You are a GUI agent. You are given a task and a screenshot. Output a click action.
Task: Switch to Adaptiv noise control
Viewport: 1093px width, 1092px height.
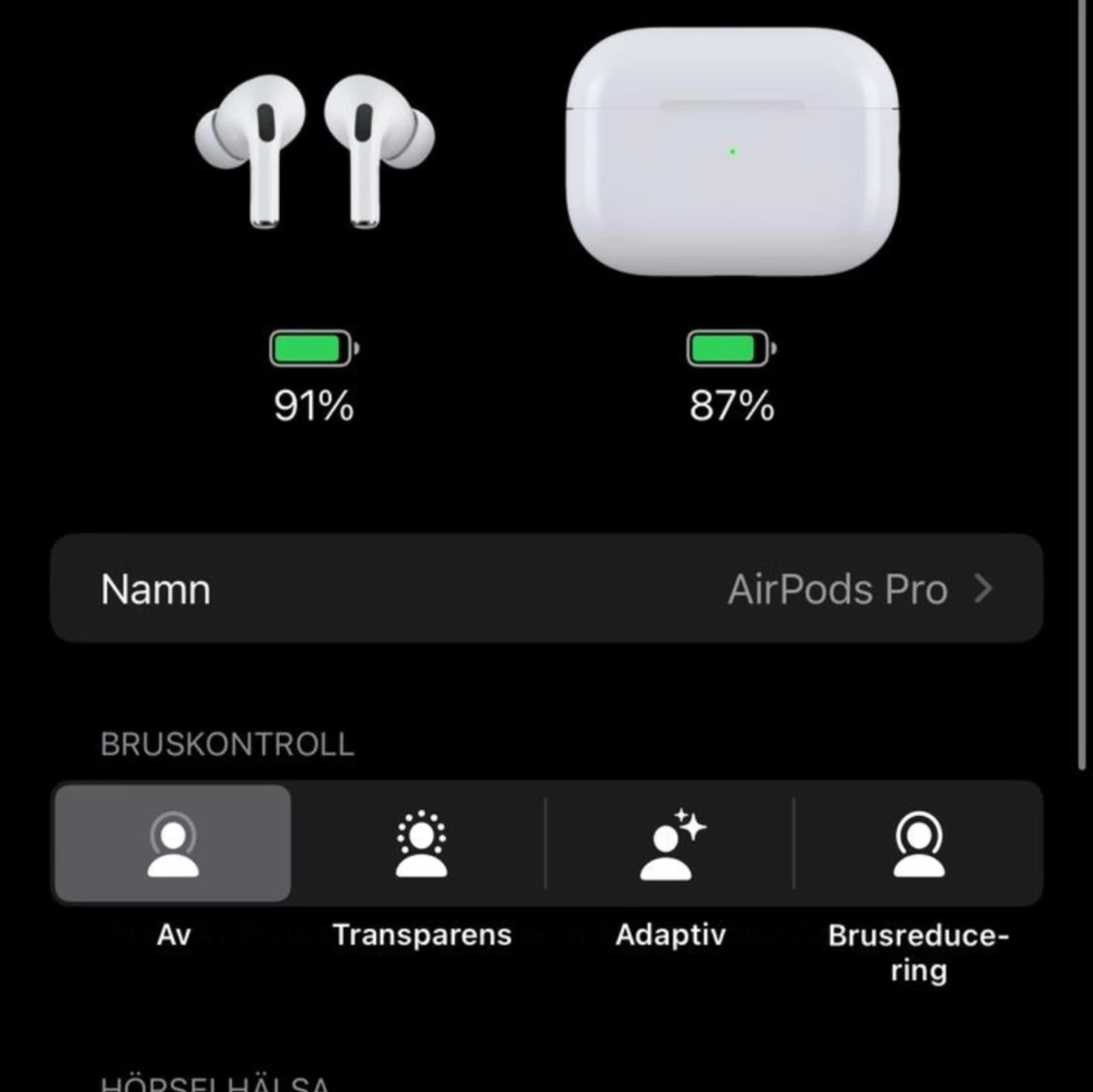pyautogui.click(x=669, y=843)
